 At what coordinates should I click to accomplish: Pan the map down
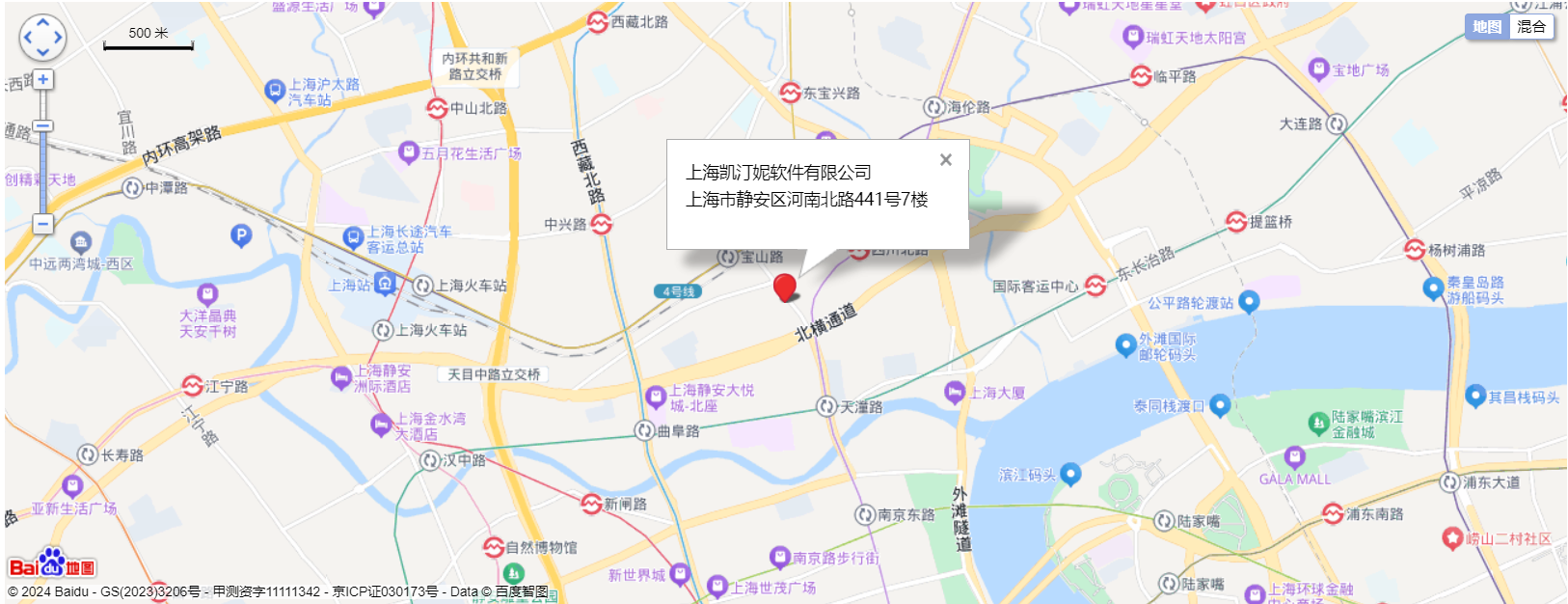pyautogui.click(x=43, y=53)
